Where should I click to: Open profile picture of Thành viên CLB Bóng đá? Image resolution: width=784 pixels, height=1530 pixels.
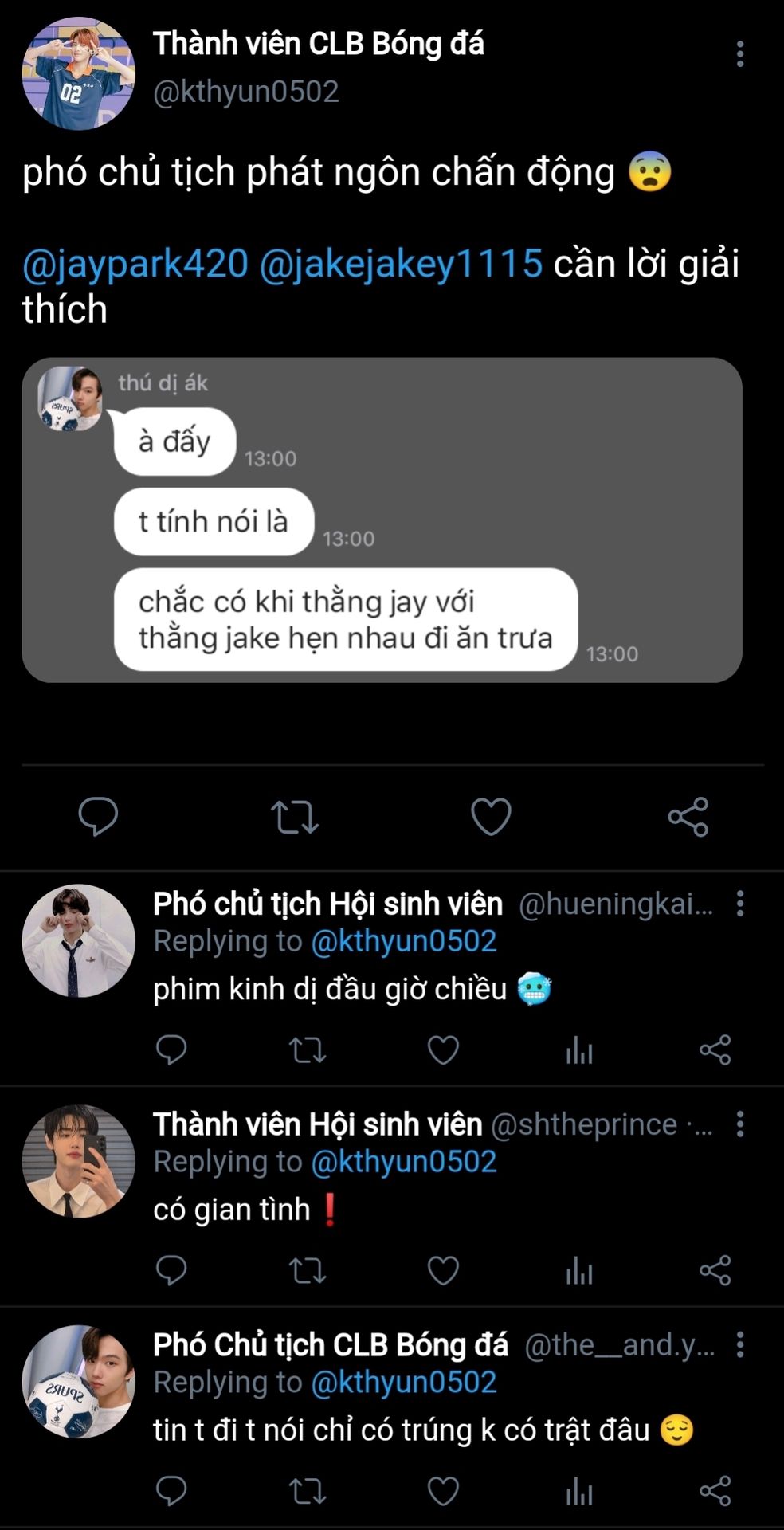(x=78, y=73)
